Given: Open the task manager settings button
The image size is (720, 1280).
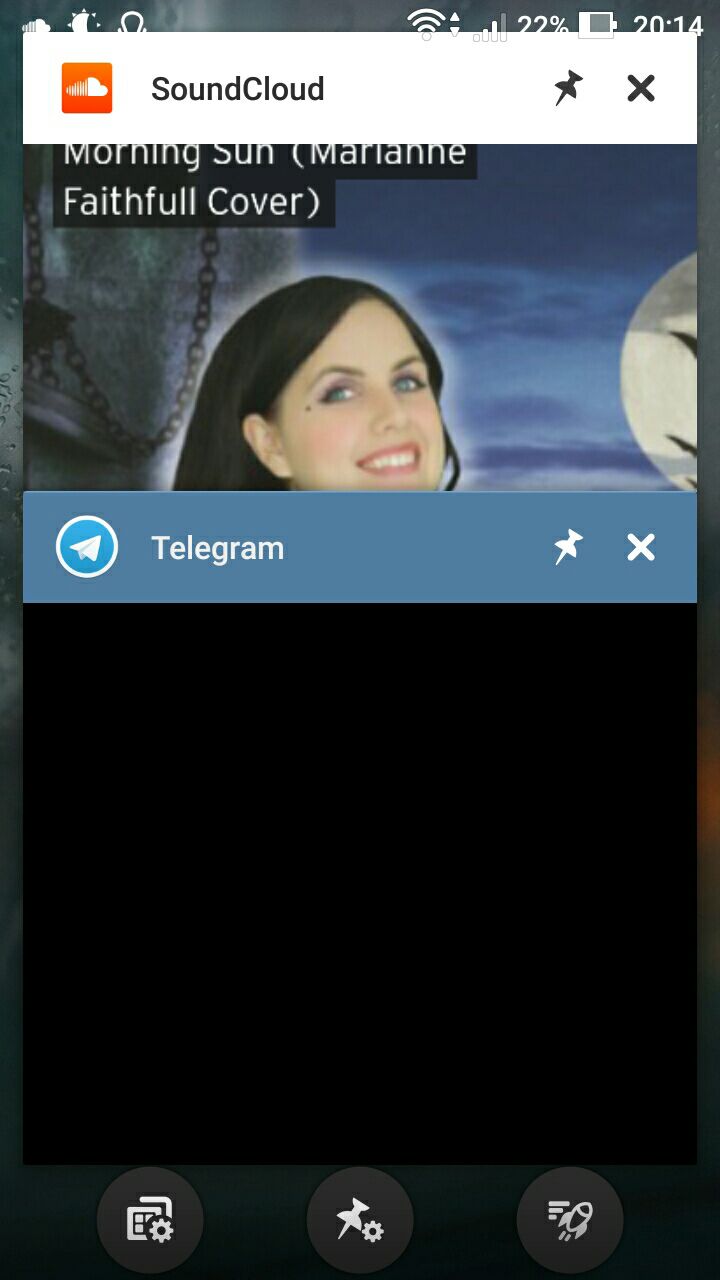Looking at the screenshot, I should pyautogui.click(x=150, y=1221).
